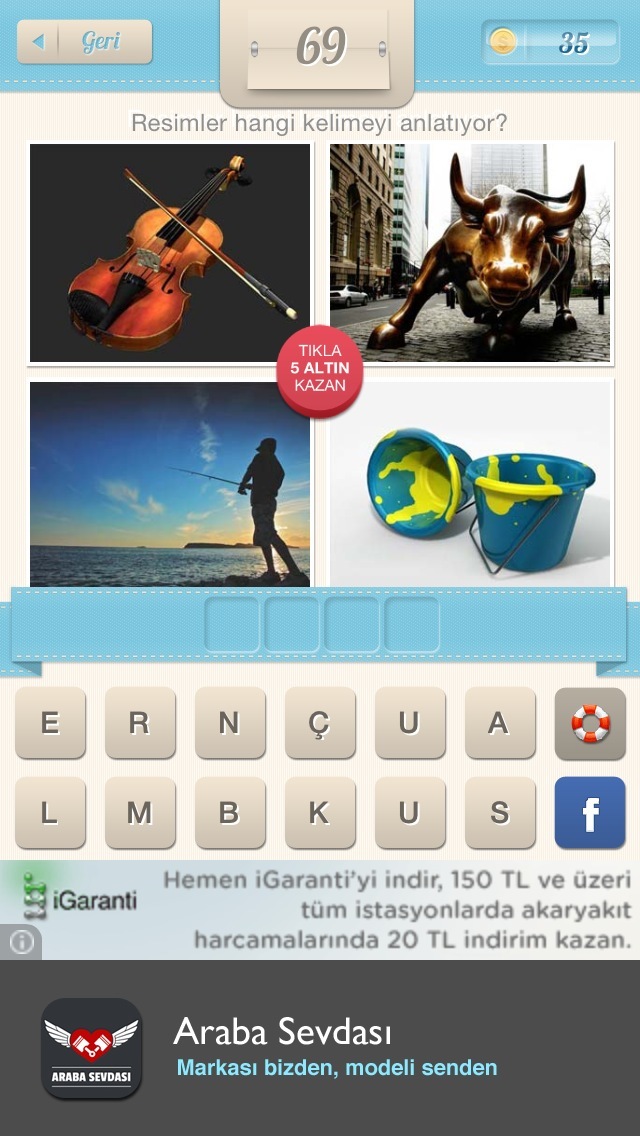Pick the letter M tile
Viewport: 640px width, 1136px height.
click(140, 813)
